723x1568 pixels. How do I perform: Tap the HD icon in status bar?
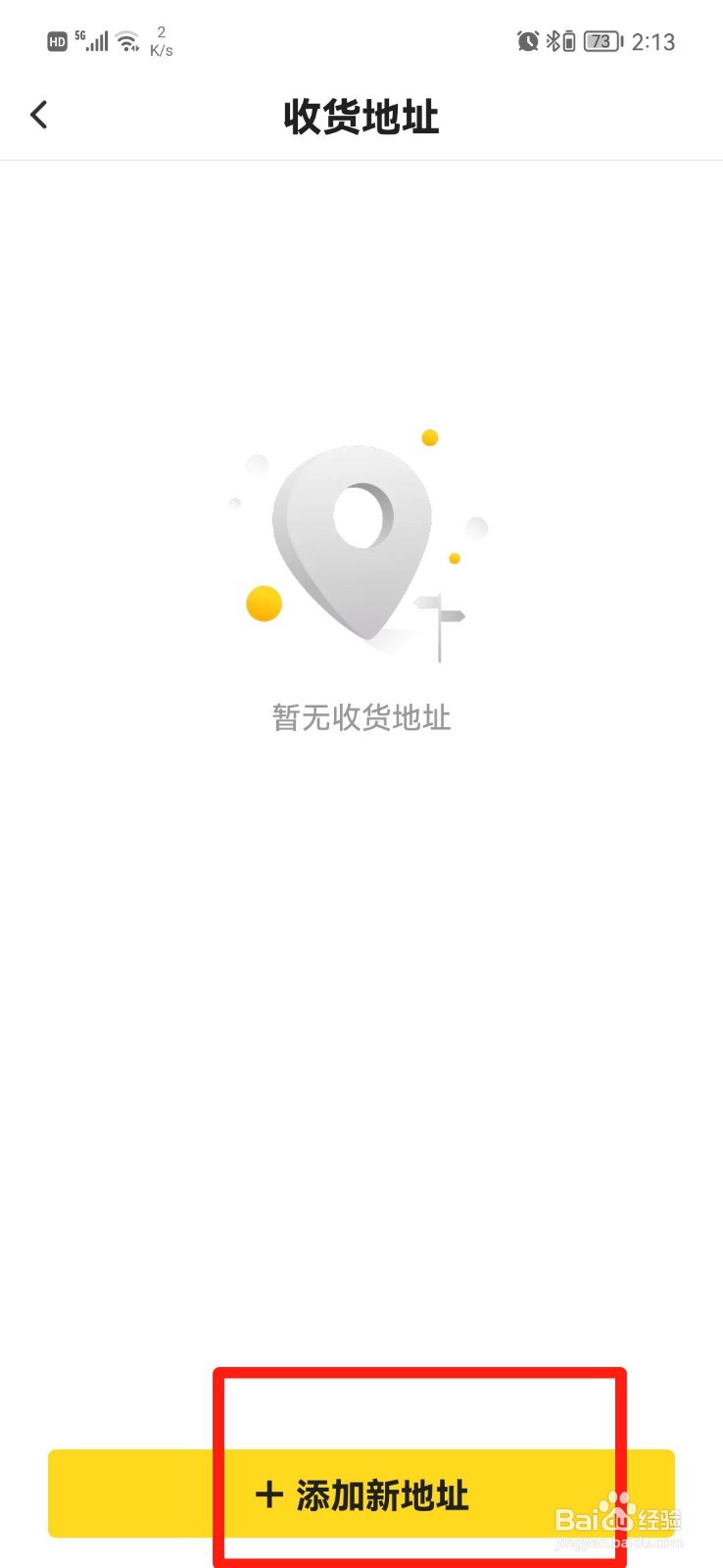(x=59, y=41)
